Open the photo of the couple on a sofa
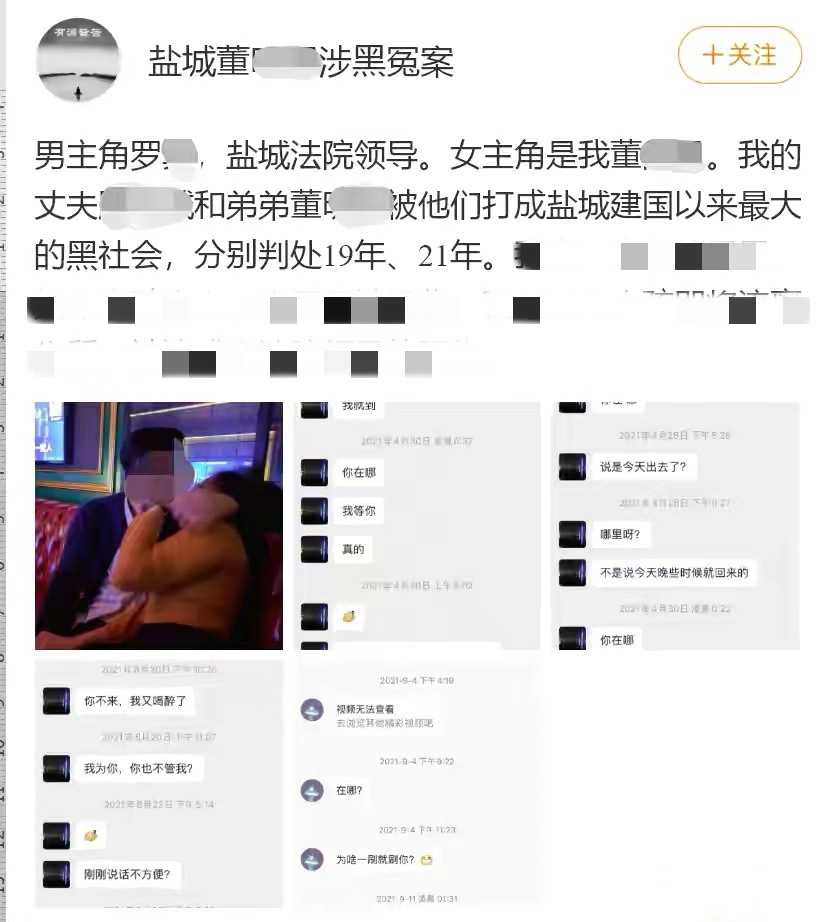The image size is (828, 922). pyautogui.click(x=158, y=525)
